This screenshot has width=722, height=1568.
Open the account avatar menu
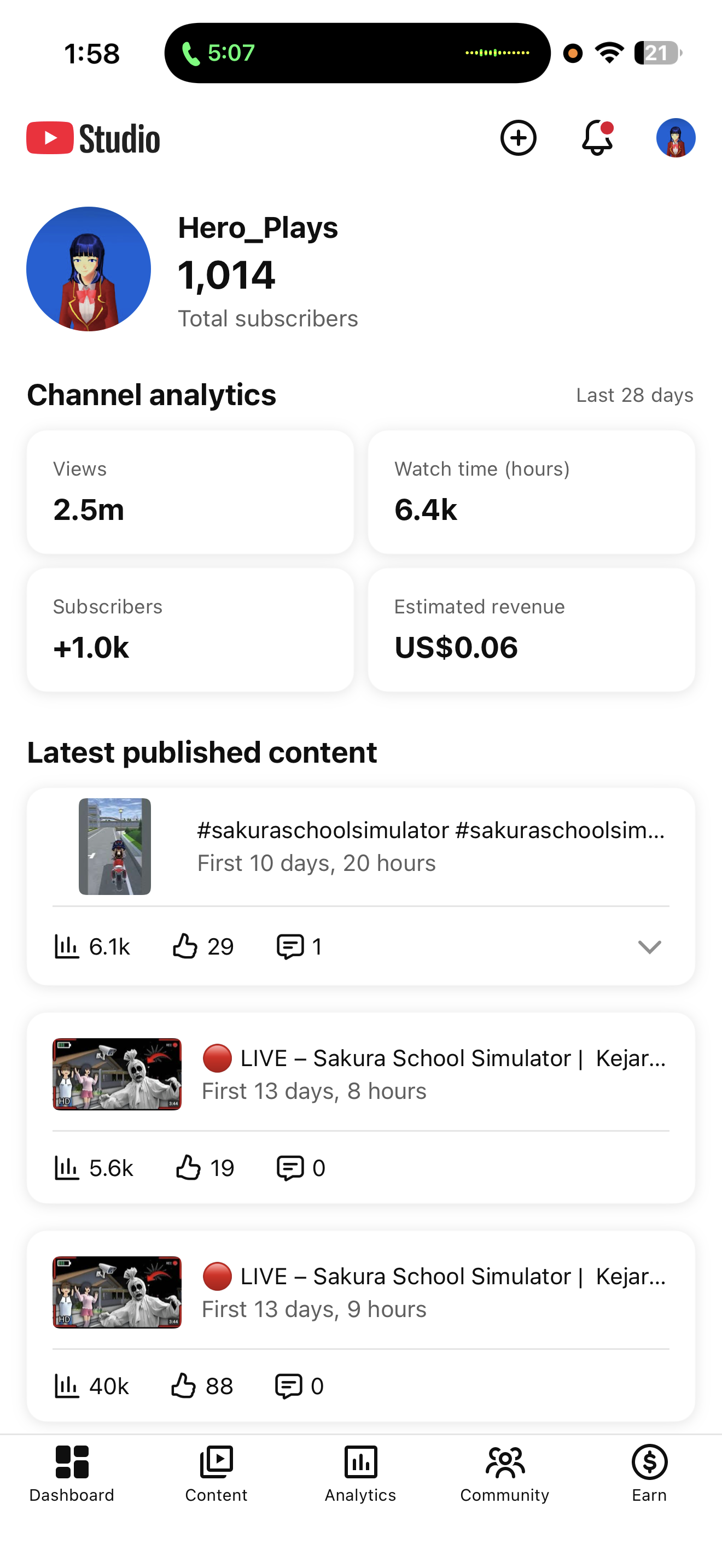point(676,138)
